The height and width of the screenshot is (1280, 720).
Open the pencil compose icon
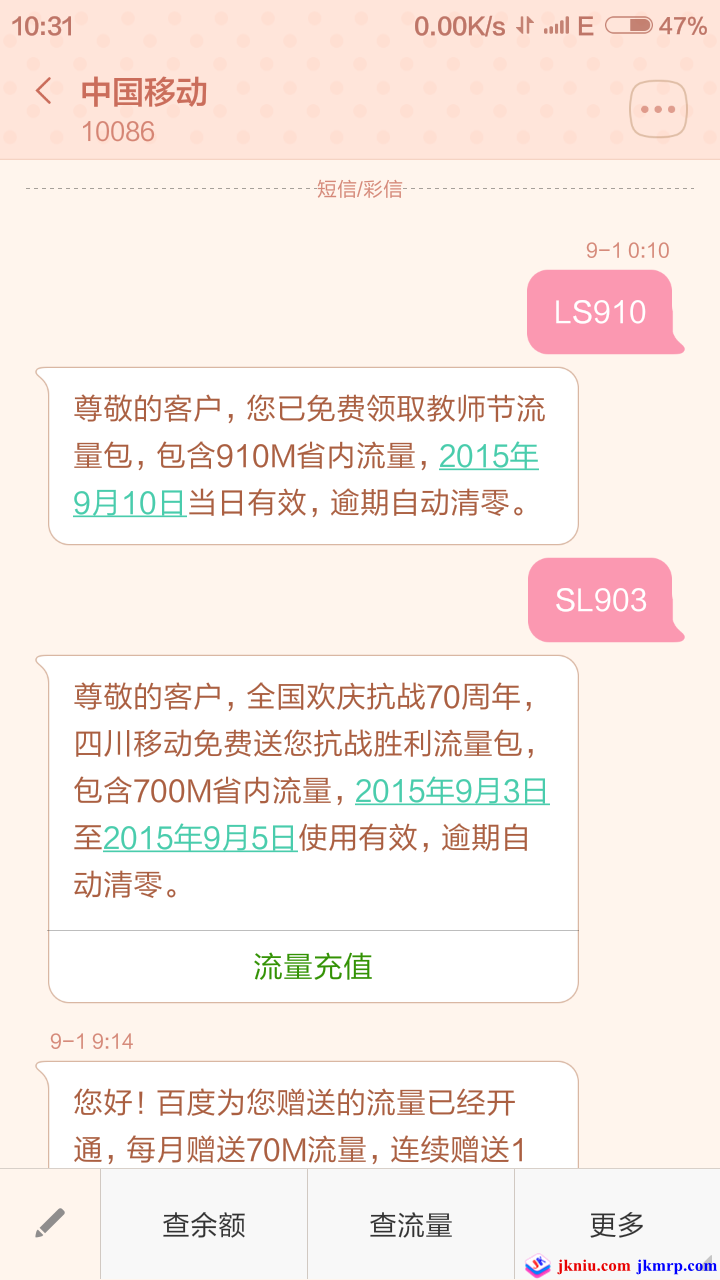pyautogui.click(x=49, y=1224)
